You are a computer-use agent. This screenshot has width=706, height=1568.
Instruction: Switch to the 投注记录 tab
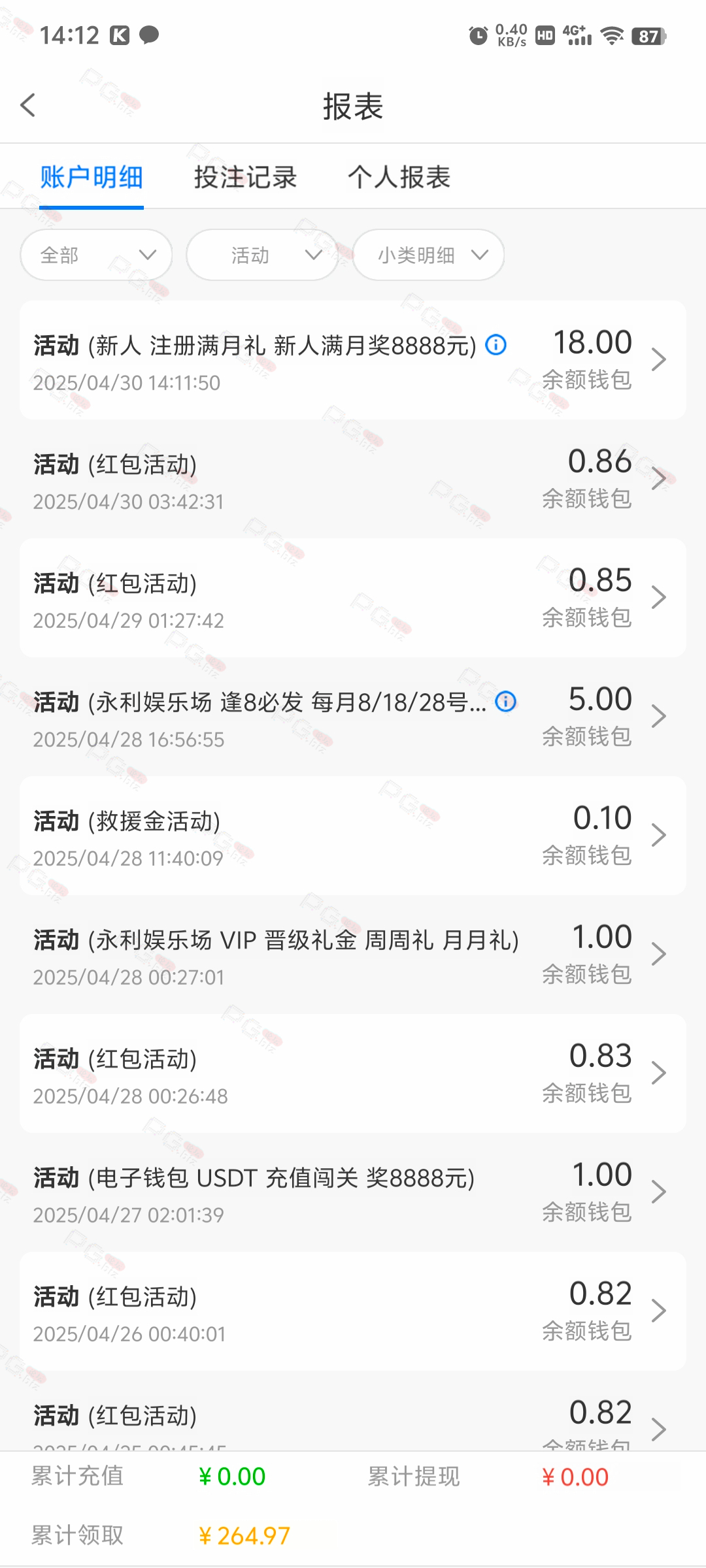coord(245,177)
